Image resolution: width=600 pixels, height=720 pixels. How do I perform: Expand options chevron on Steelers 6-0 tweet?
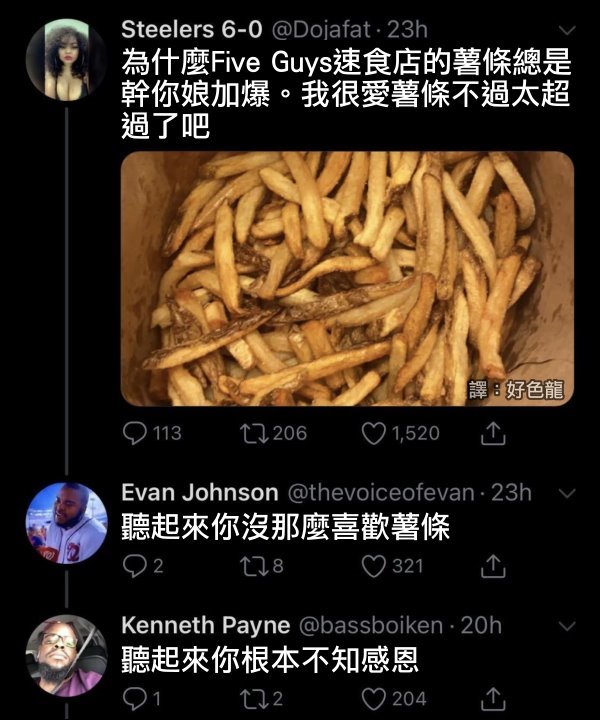tap(566, 30)
